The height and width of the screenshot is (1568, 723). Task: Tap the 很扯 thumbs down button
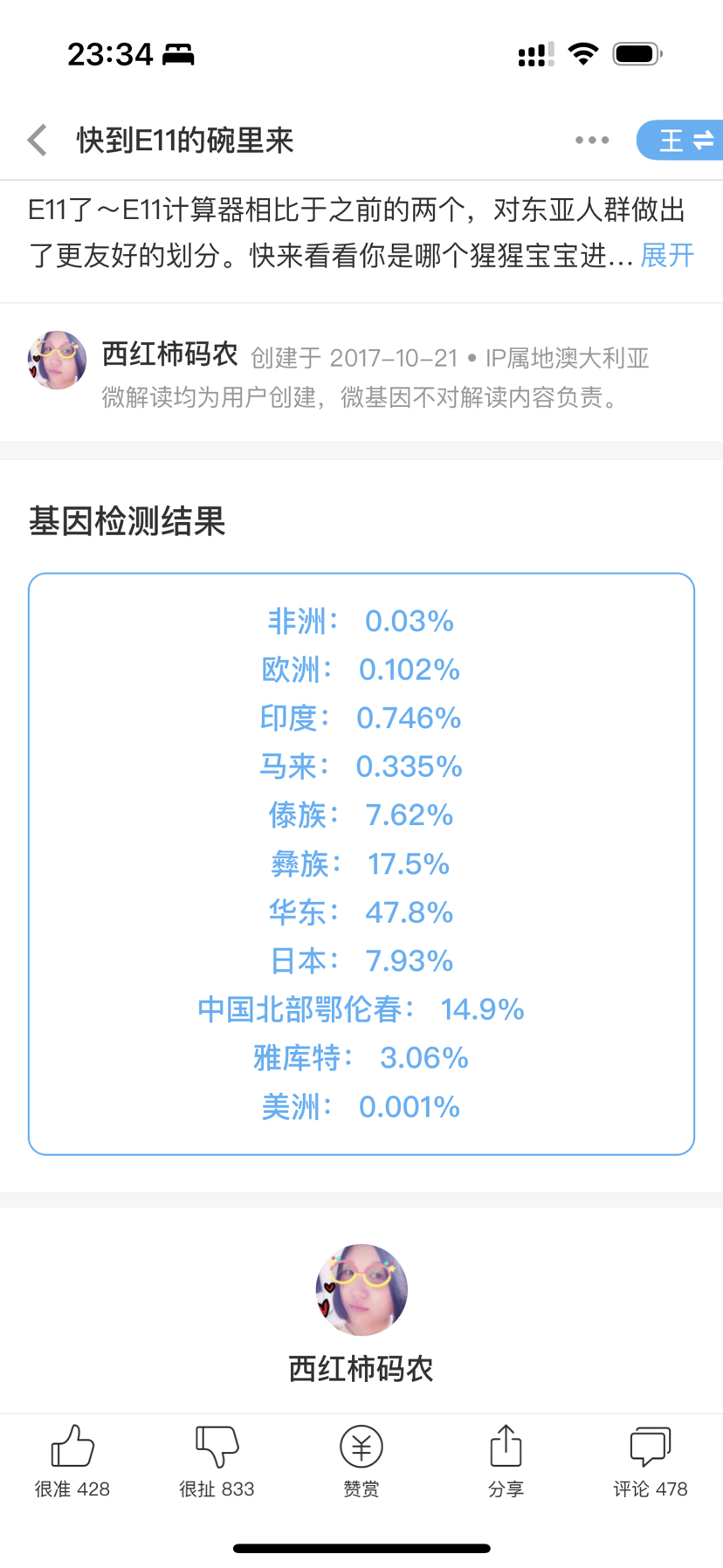pos(217,1461)
